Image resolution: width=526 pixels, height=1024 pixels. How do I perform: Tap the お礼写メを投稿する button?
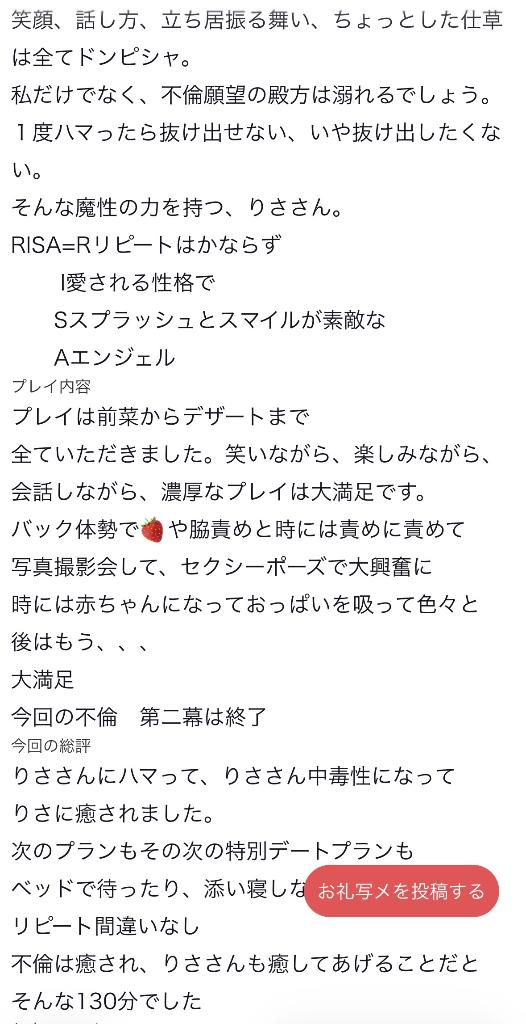click(x=401, y=891)
